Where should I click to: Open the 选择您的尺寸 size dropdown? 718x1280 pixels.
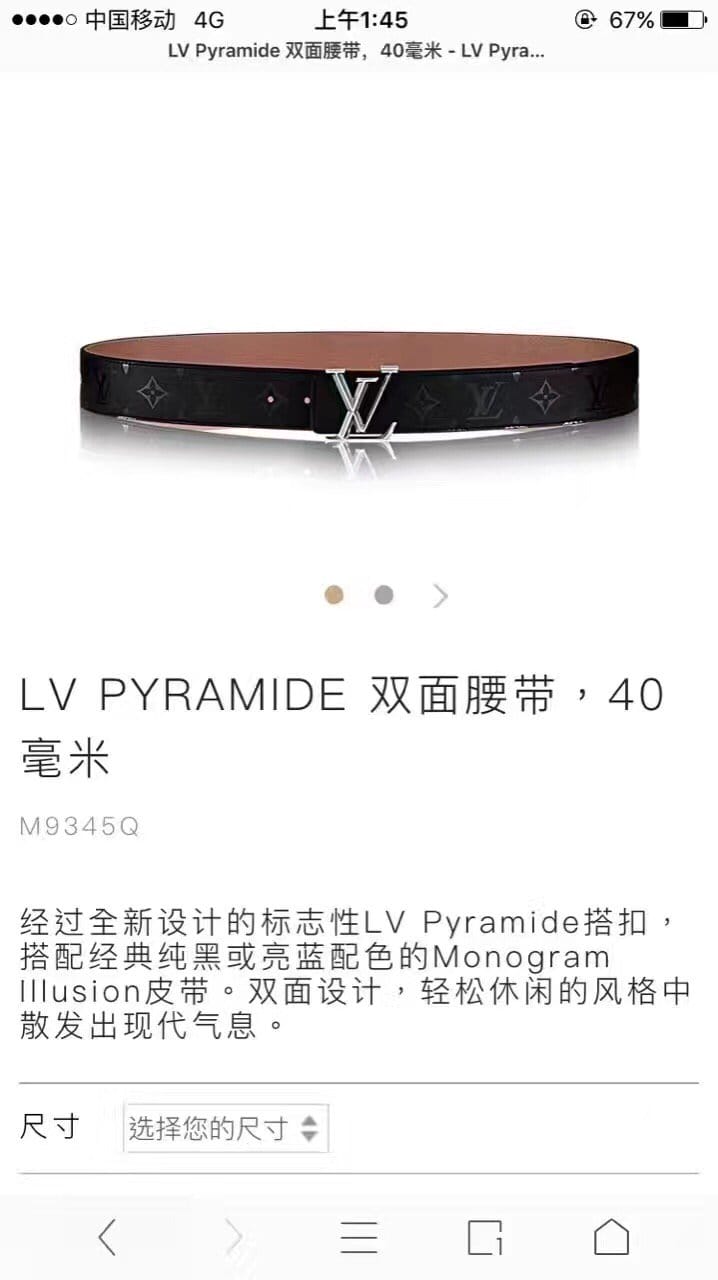[x=226, y=1128]
